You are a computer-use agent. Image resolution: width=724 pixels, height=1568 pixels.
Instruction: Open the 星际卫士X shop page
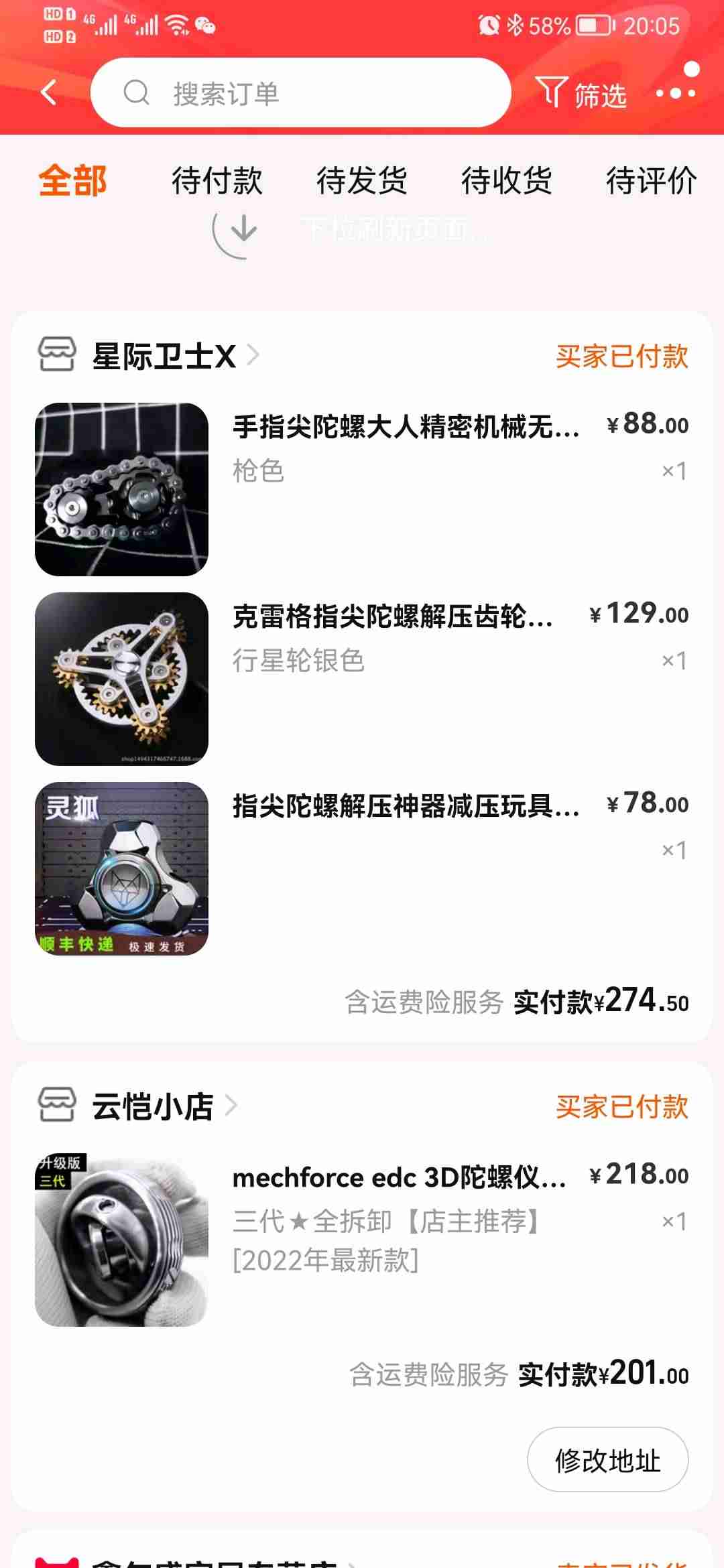pyautogui.click(x=164, y=356)
